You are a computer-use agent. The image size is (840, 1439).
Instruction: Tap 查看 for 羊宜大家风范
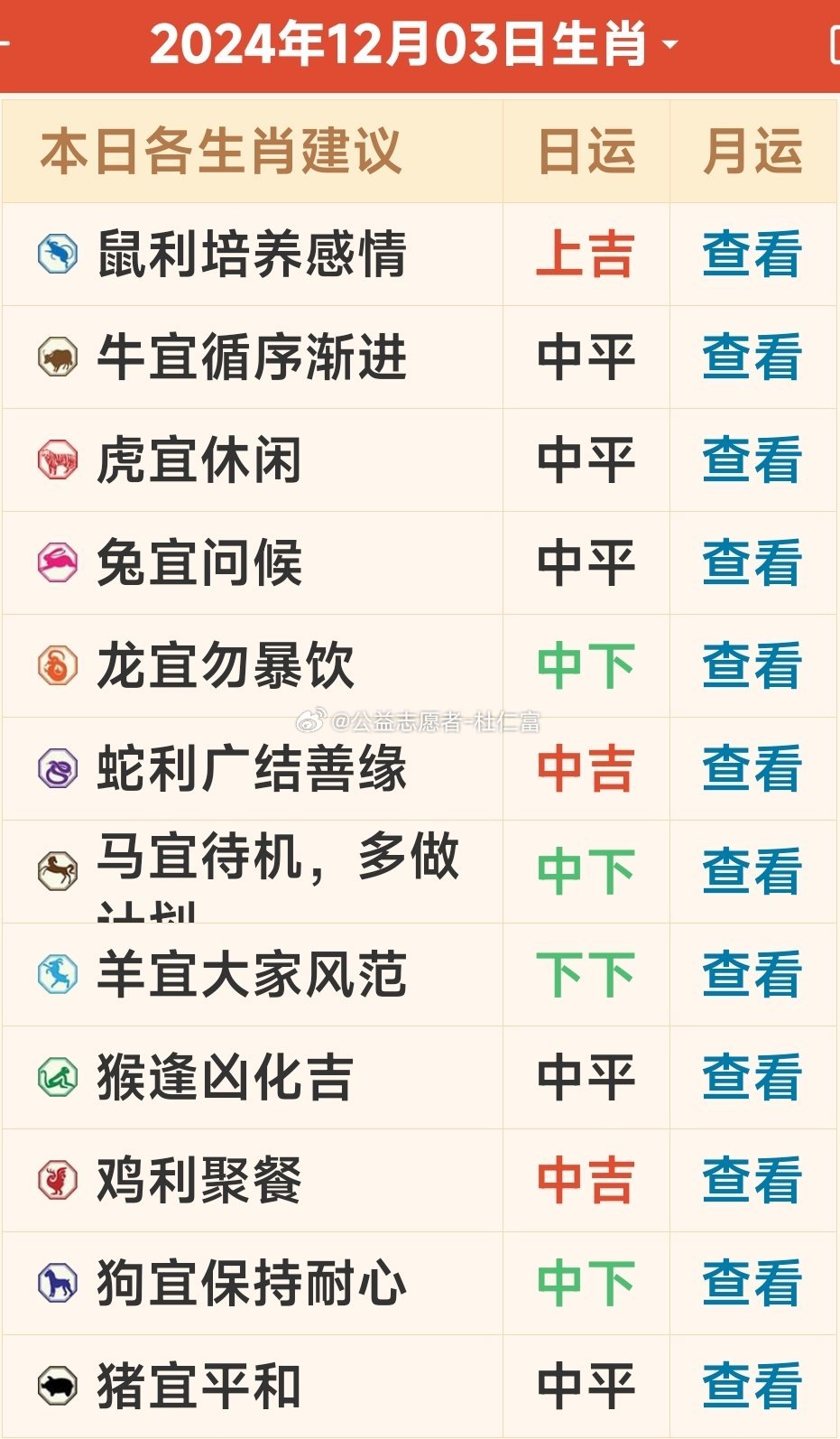(x=752, y=974)
